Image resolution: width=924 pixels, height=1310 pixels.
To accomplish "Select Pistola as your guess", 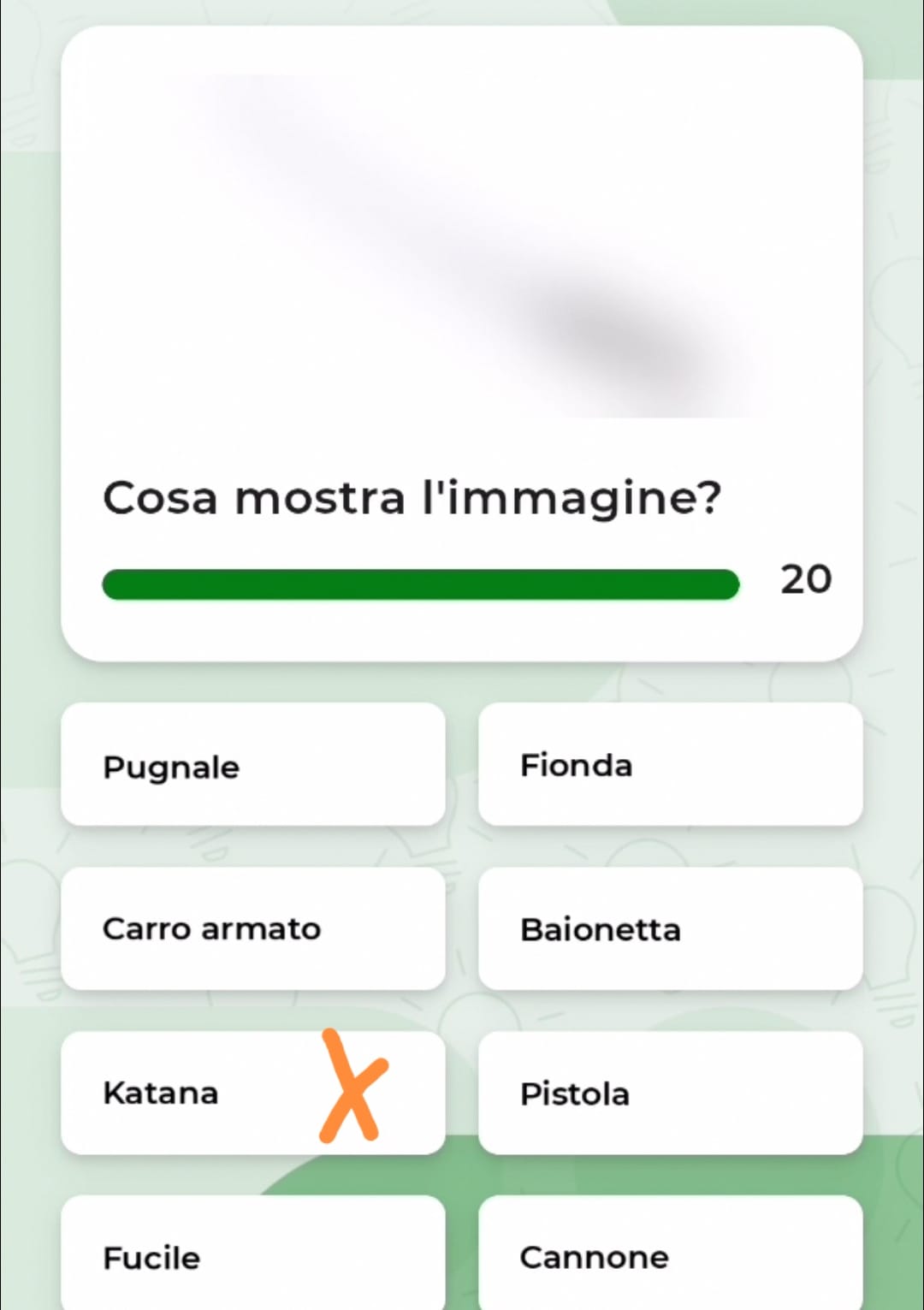I will 670,1094.
